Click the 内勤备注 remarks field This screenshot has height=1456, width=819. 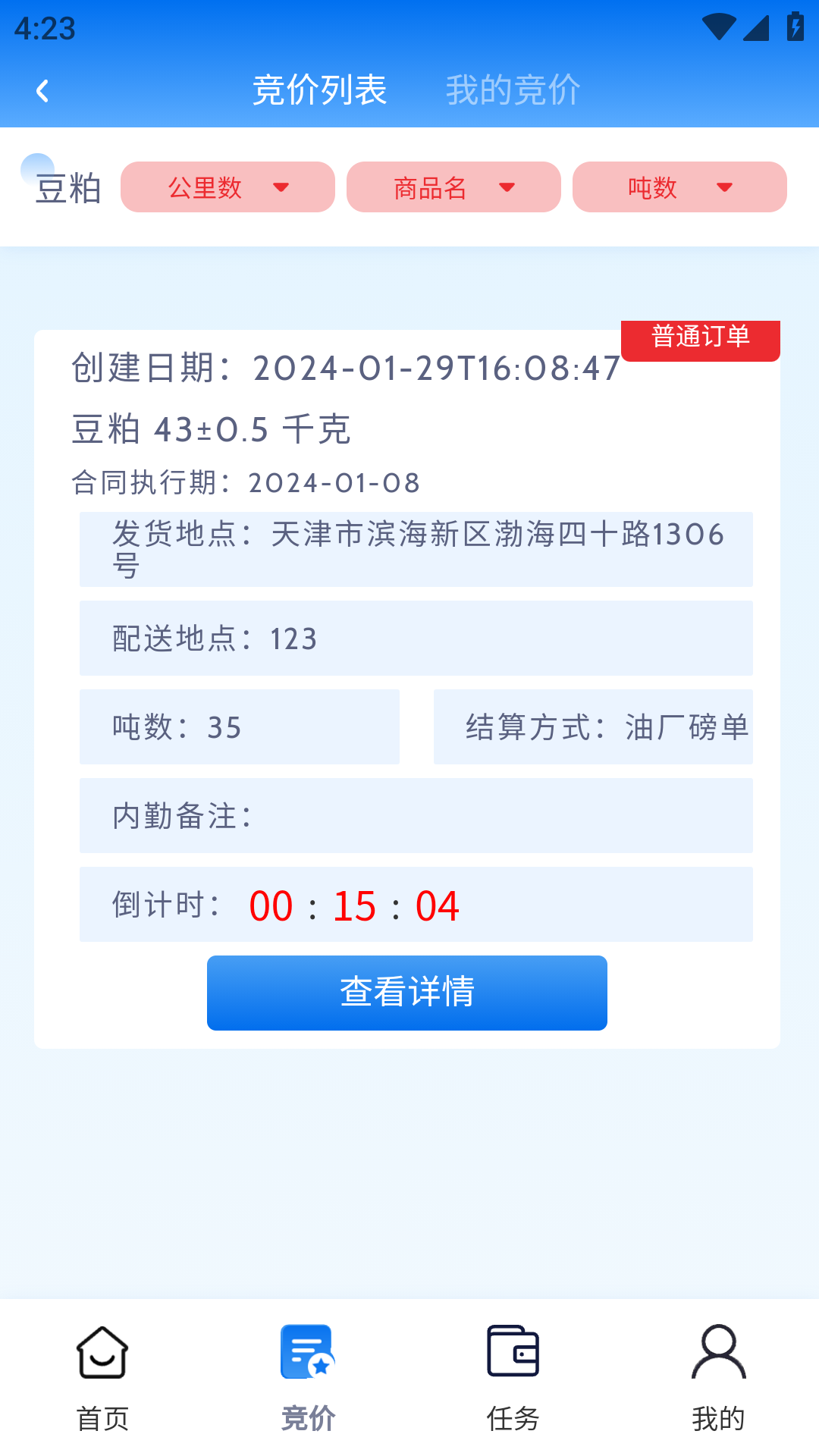[x=416, y=816]
